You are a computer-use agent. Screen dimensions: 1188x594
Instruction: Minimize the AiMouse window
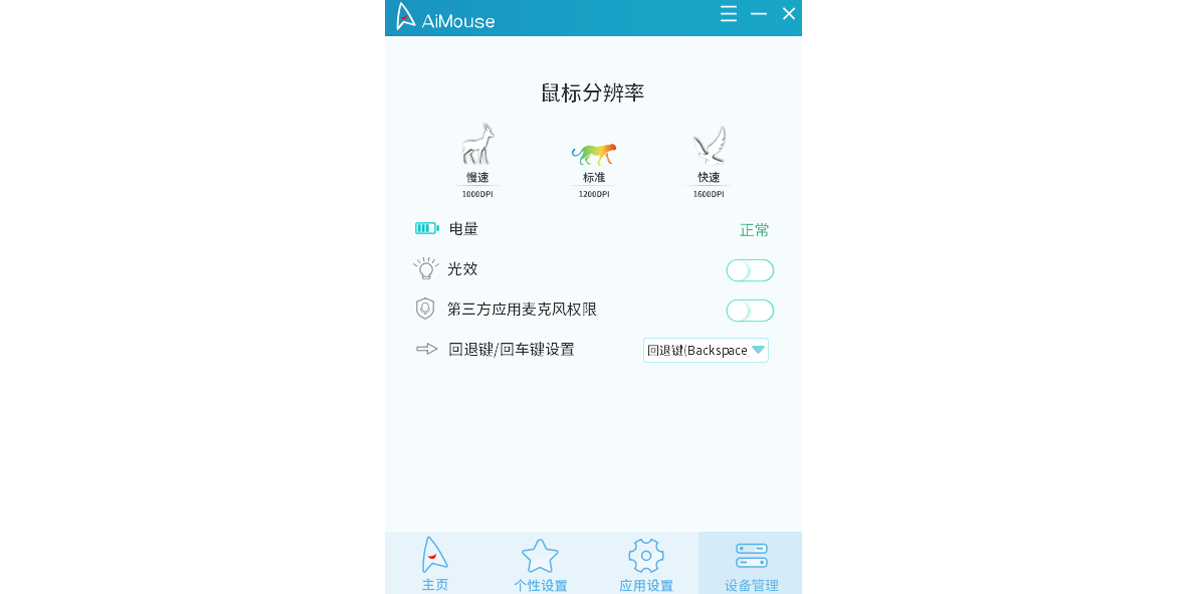[758, 14]
